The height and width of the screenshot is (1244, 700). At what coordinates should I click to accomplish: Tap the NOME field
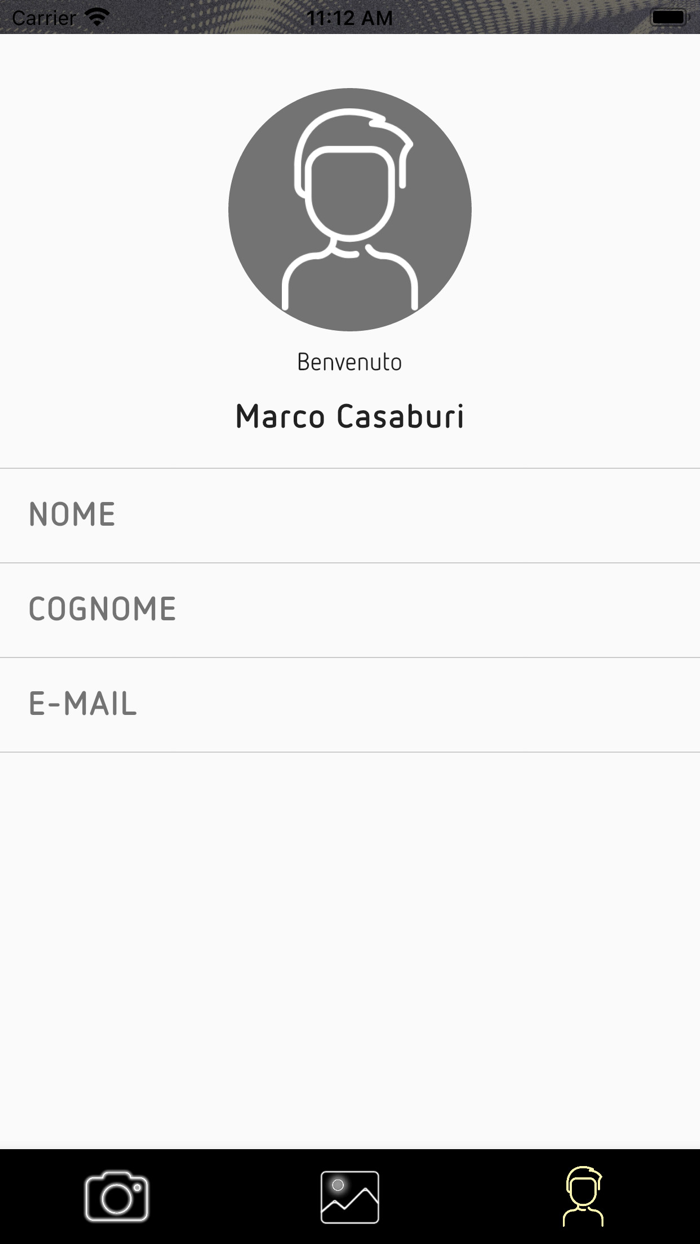(350, 515)
